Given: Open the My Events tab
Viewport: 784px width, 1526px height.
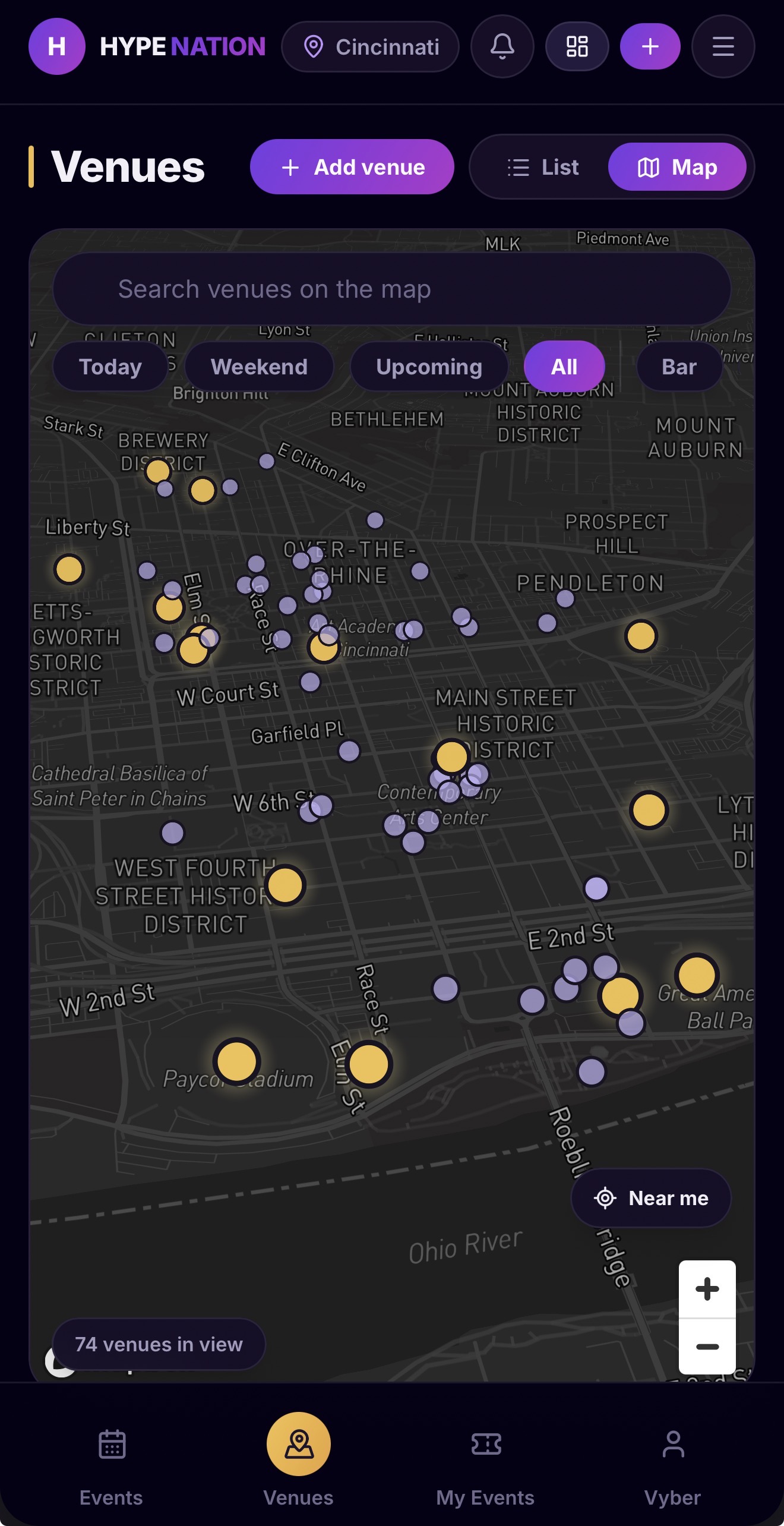Looking at the screenshot, I should click(x=485, y=1467).
